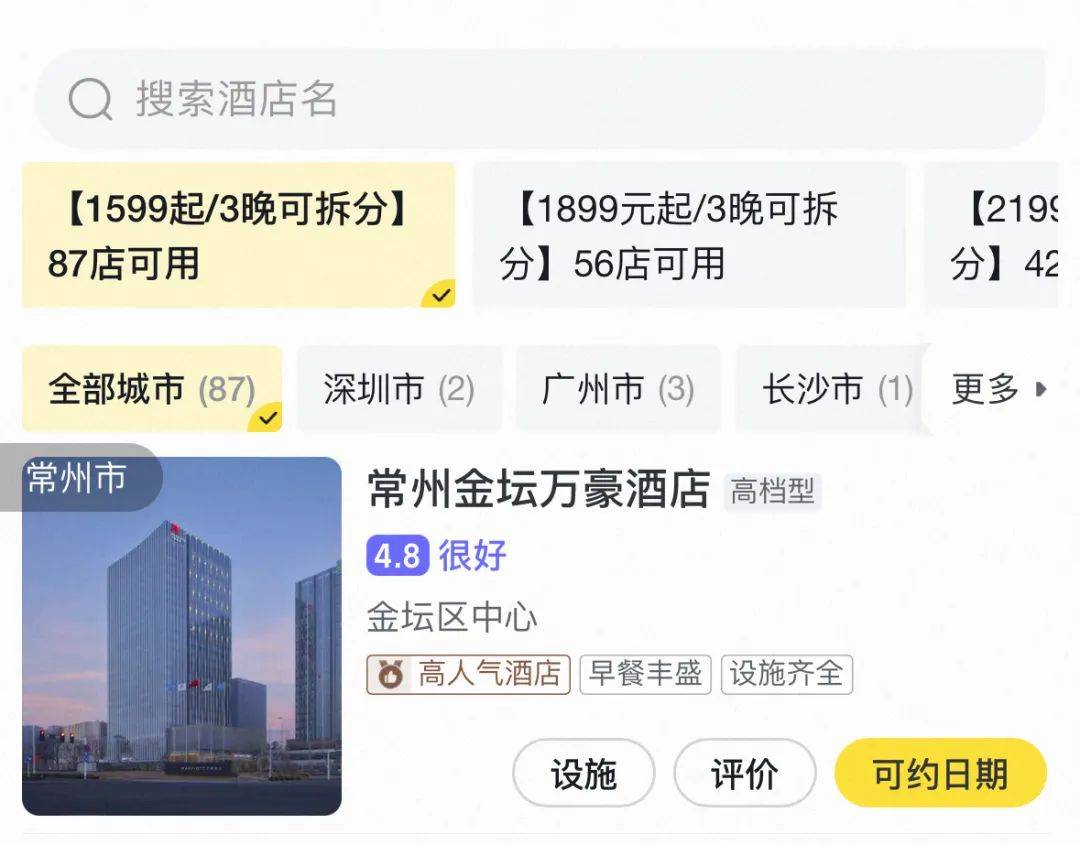View 设施 of 常州金坛万豪酒店
Image resolution: width=1080 pixels, height=845 pixels.
[583, 773]
